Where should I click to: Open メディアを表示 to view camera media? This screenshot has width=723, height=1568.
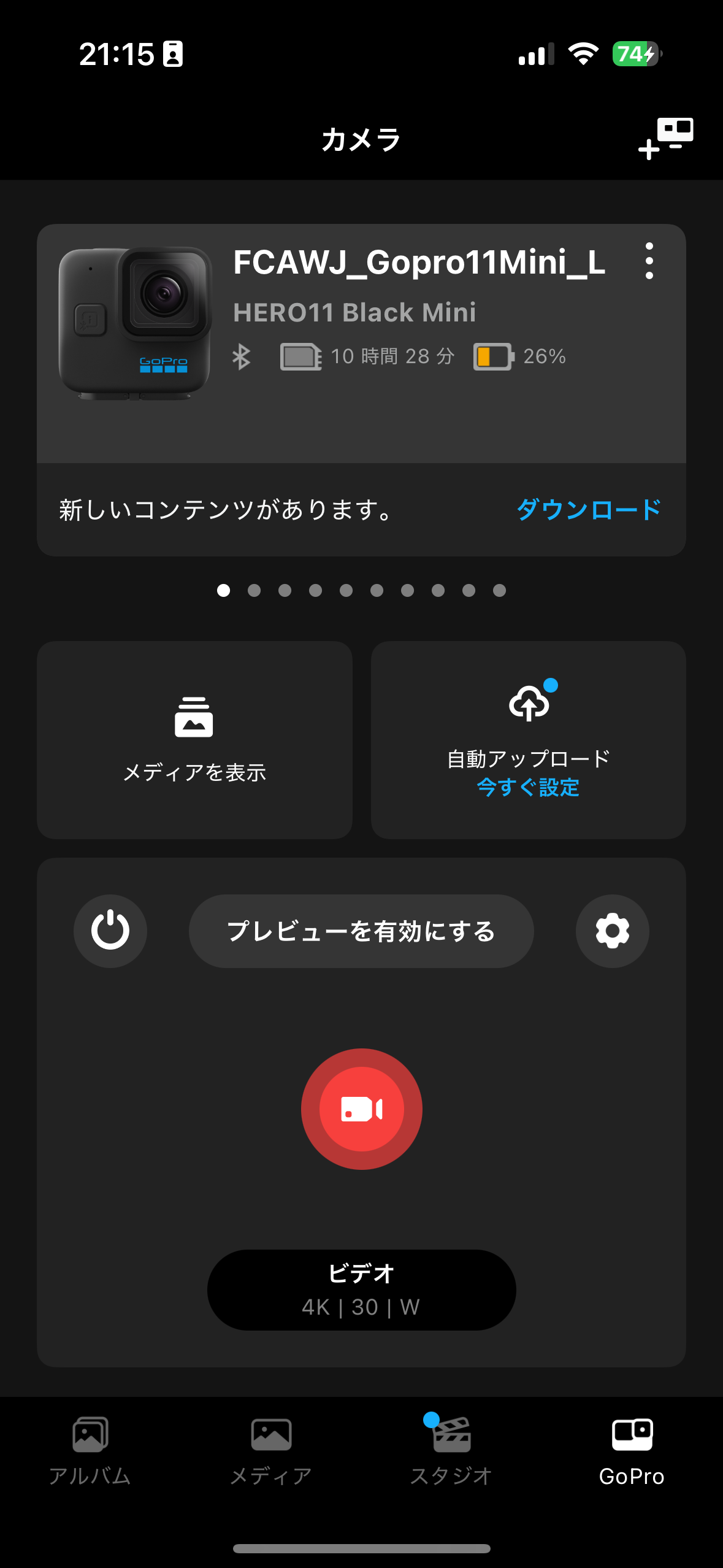(x=194, y=739)
